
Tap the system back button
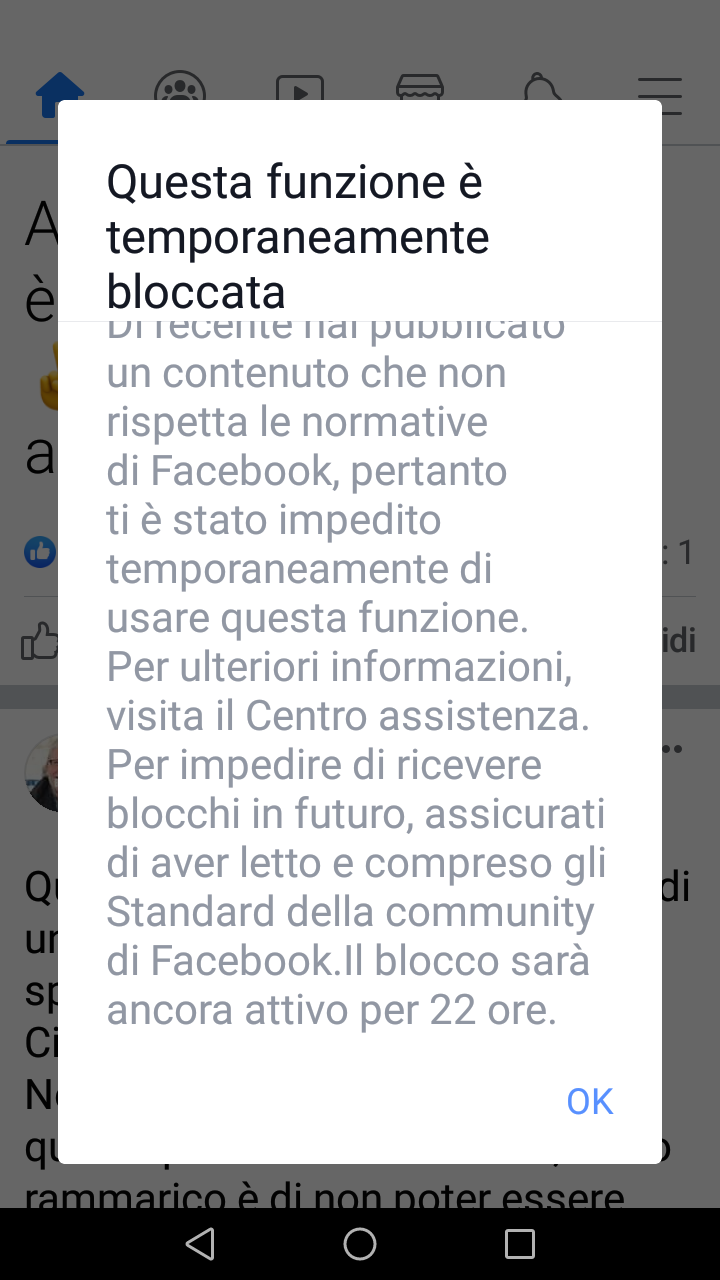point(200,1244)
